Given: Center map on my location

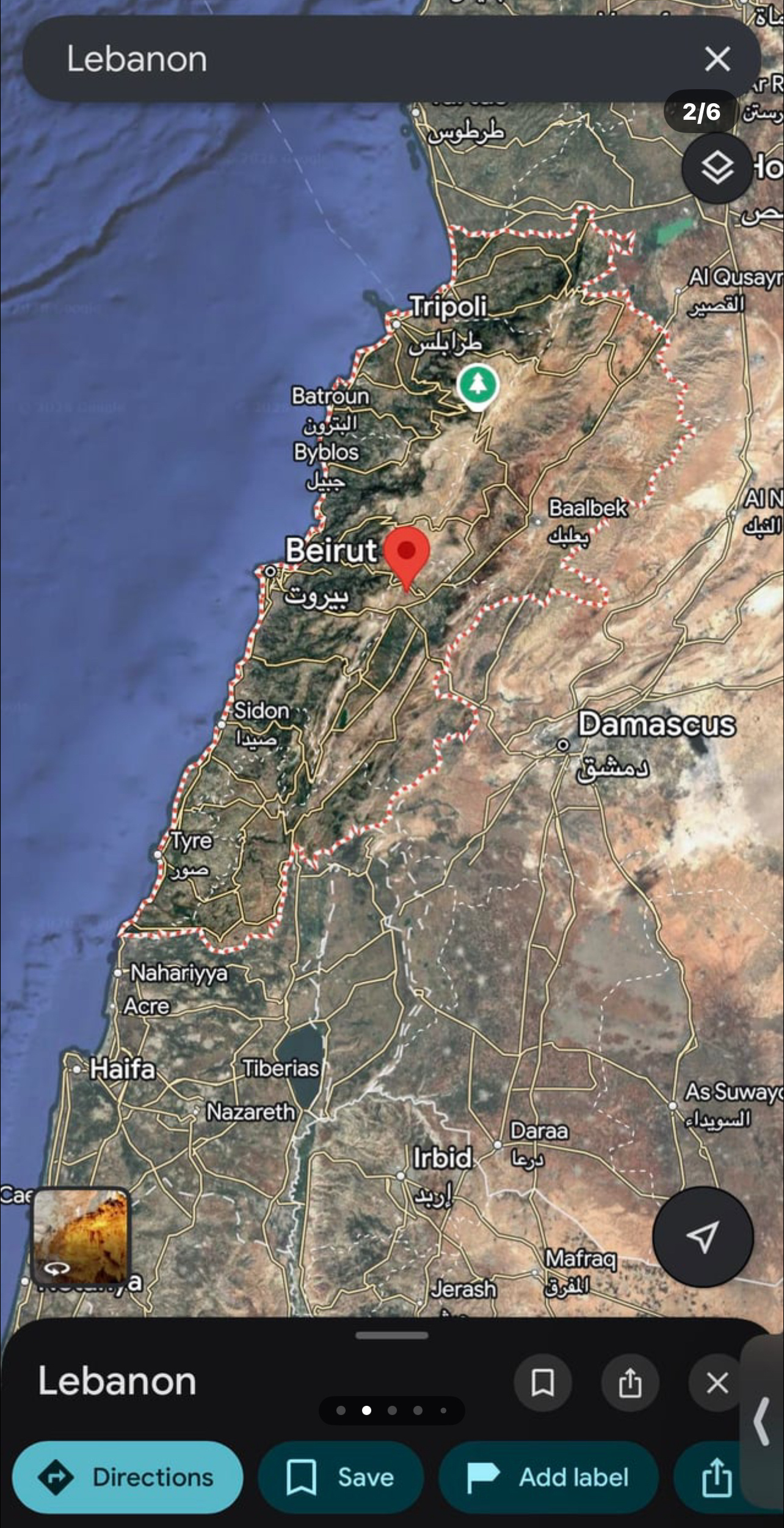Looking at the screenshot, I should pos(702,1237).
